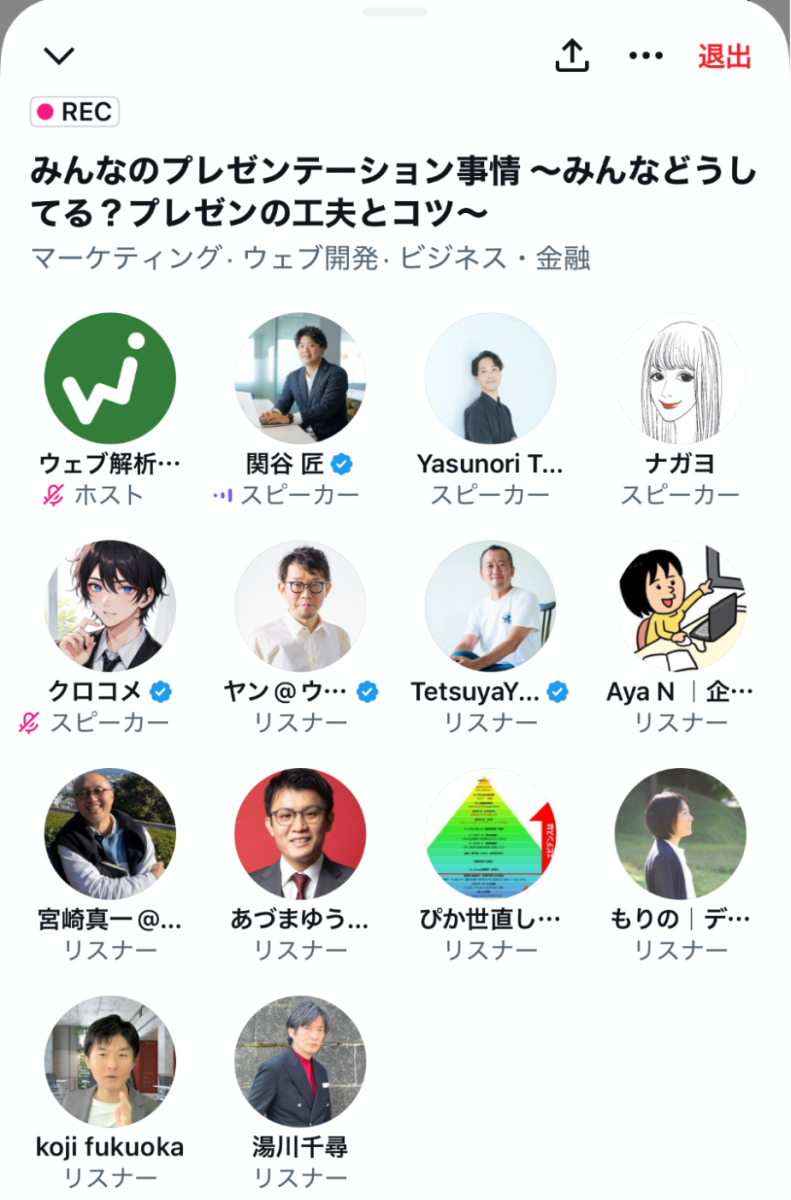View listener 湯川千尋
The width and height of the screenshot is (791, 1200).
coord(300,1061)
